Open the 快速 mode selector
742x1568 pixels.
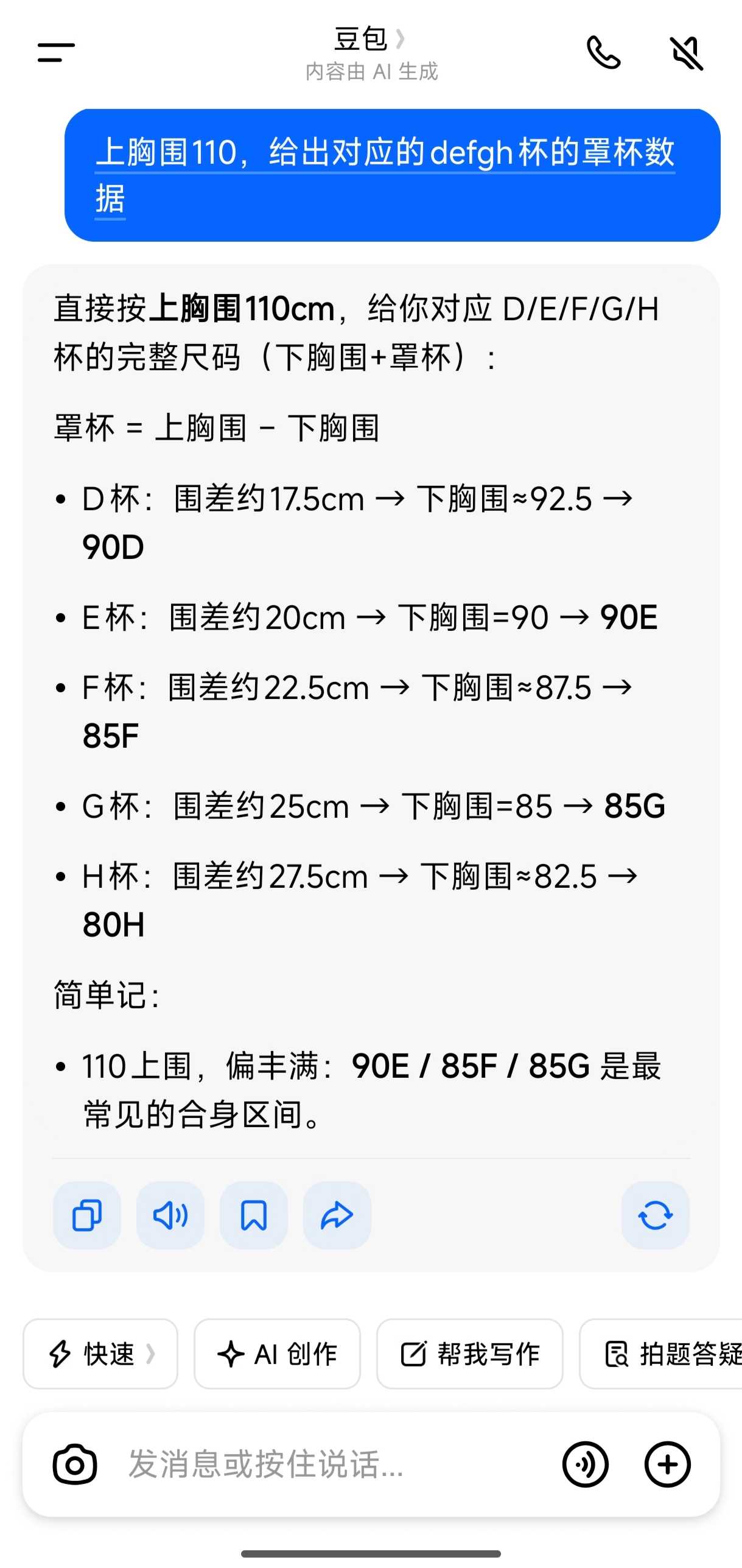100,1354
